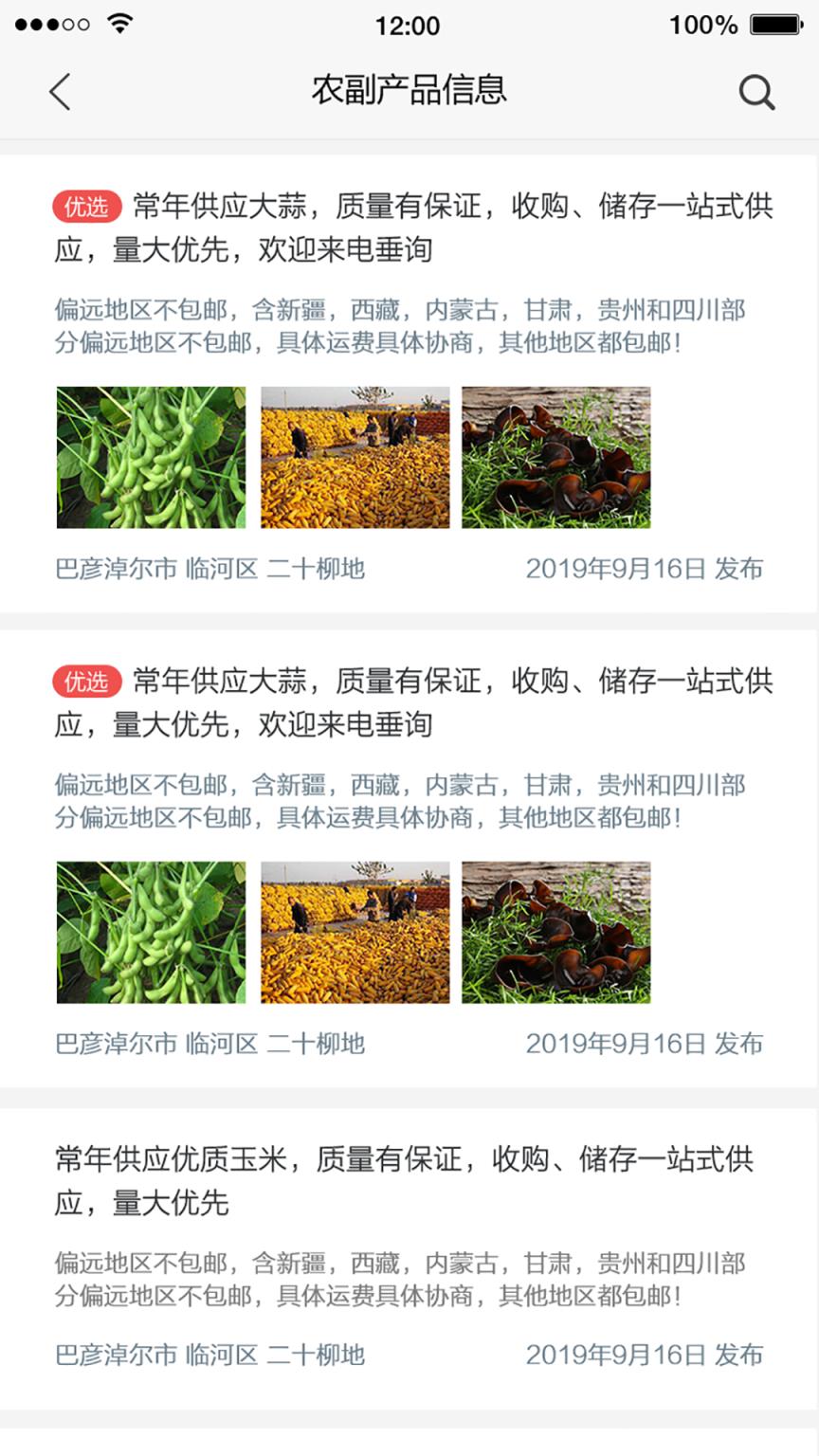819x1456 pixels.
Task: Open the search magnifier icon
Action: click(756, 92)
